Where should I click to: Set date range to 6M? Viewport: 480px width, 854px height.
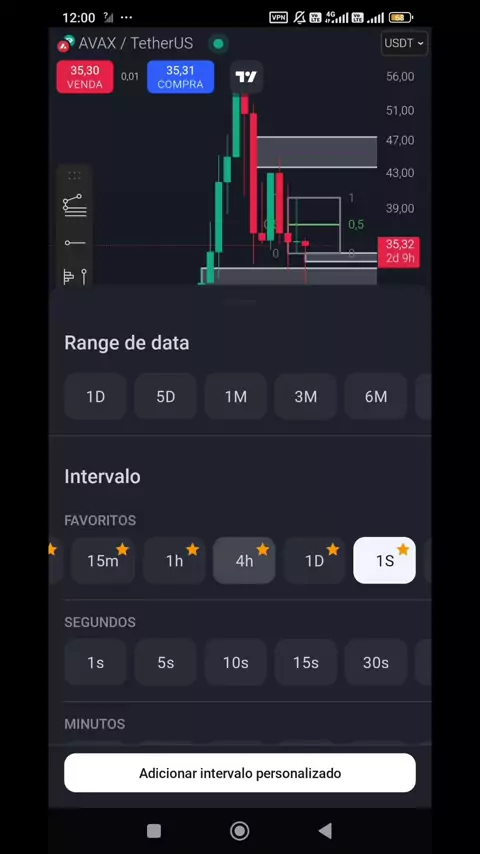click(x=376, y=396)
